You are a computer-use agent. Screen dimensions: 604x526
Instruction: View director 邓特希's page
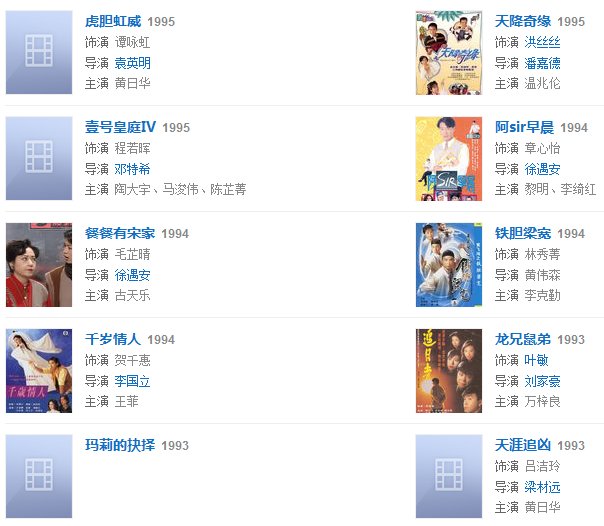132,169
